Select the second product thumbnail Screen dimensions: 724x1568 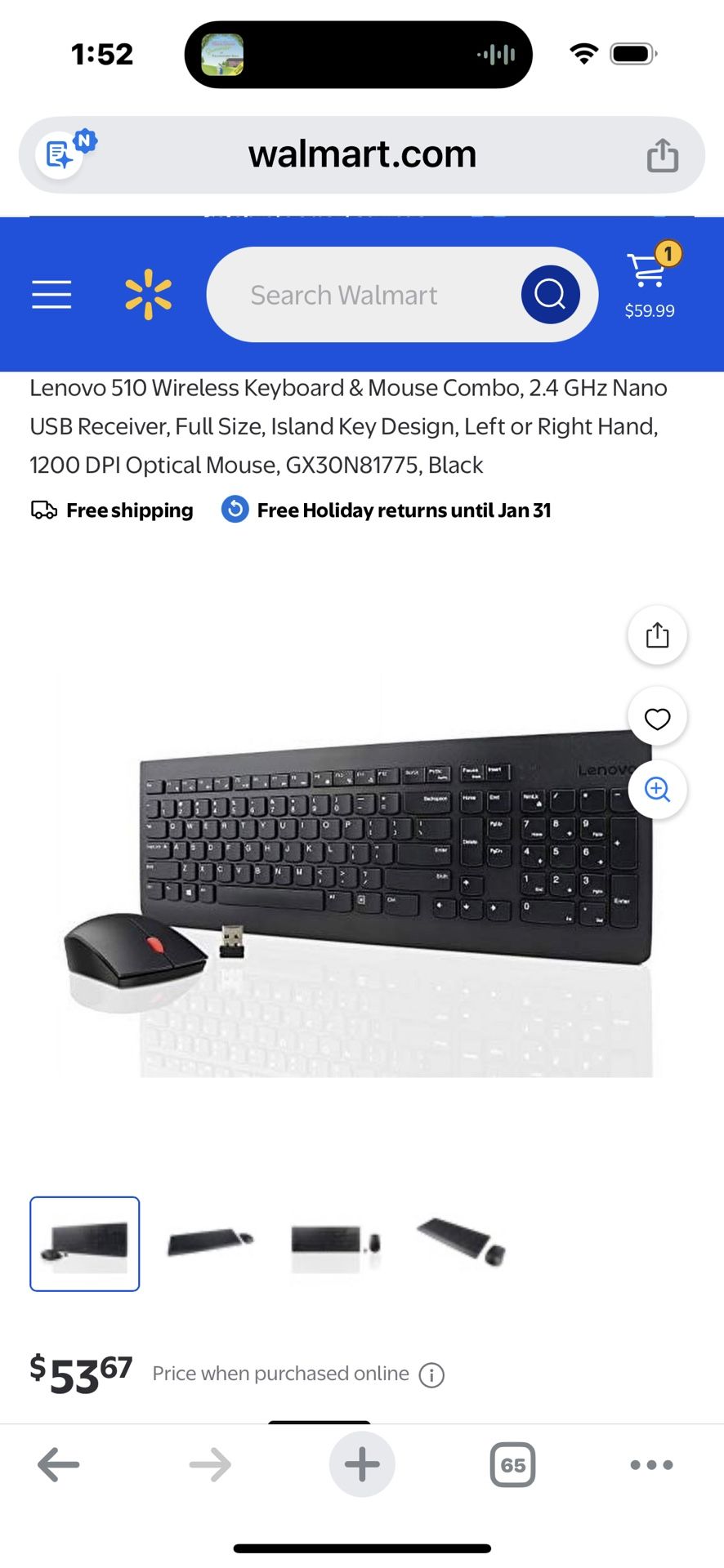click(x=210, y=1243)
